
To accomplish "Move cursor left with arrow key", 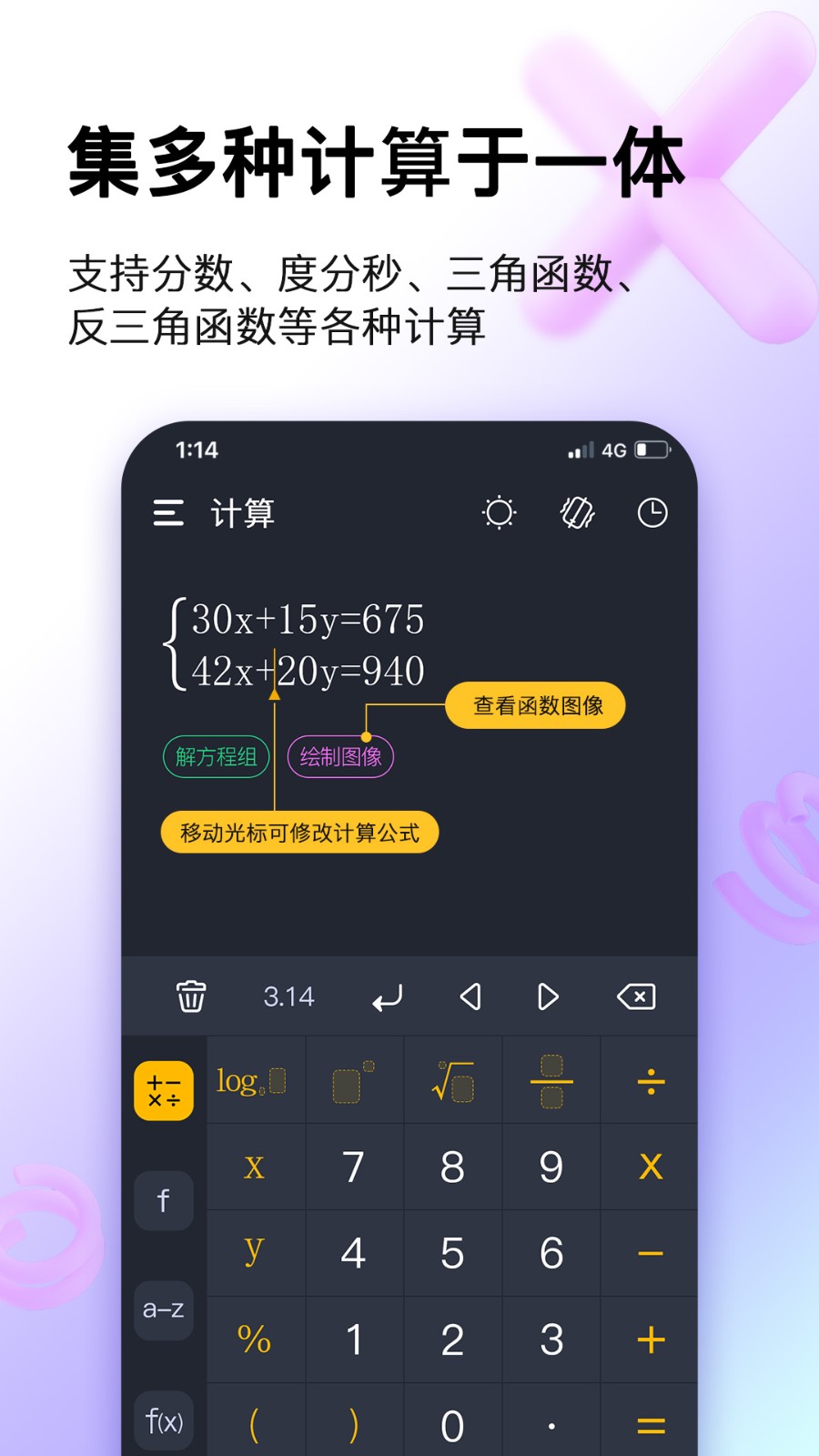I will (469, 996).
